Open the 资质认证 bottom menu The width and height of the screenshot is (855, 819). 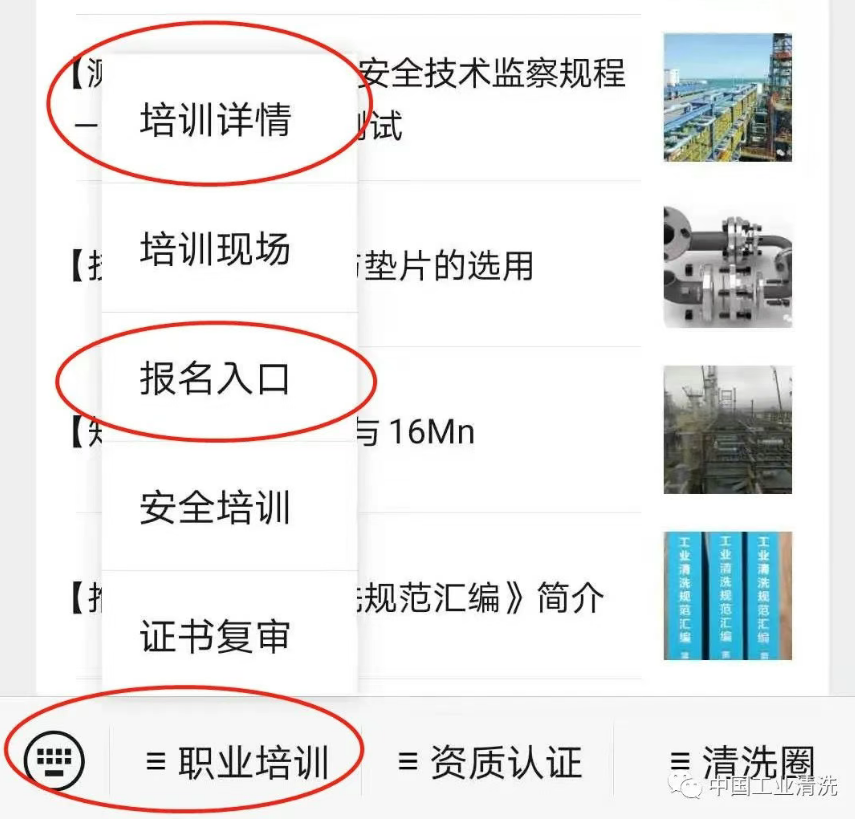point(489,762)
